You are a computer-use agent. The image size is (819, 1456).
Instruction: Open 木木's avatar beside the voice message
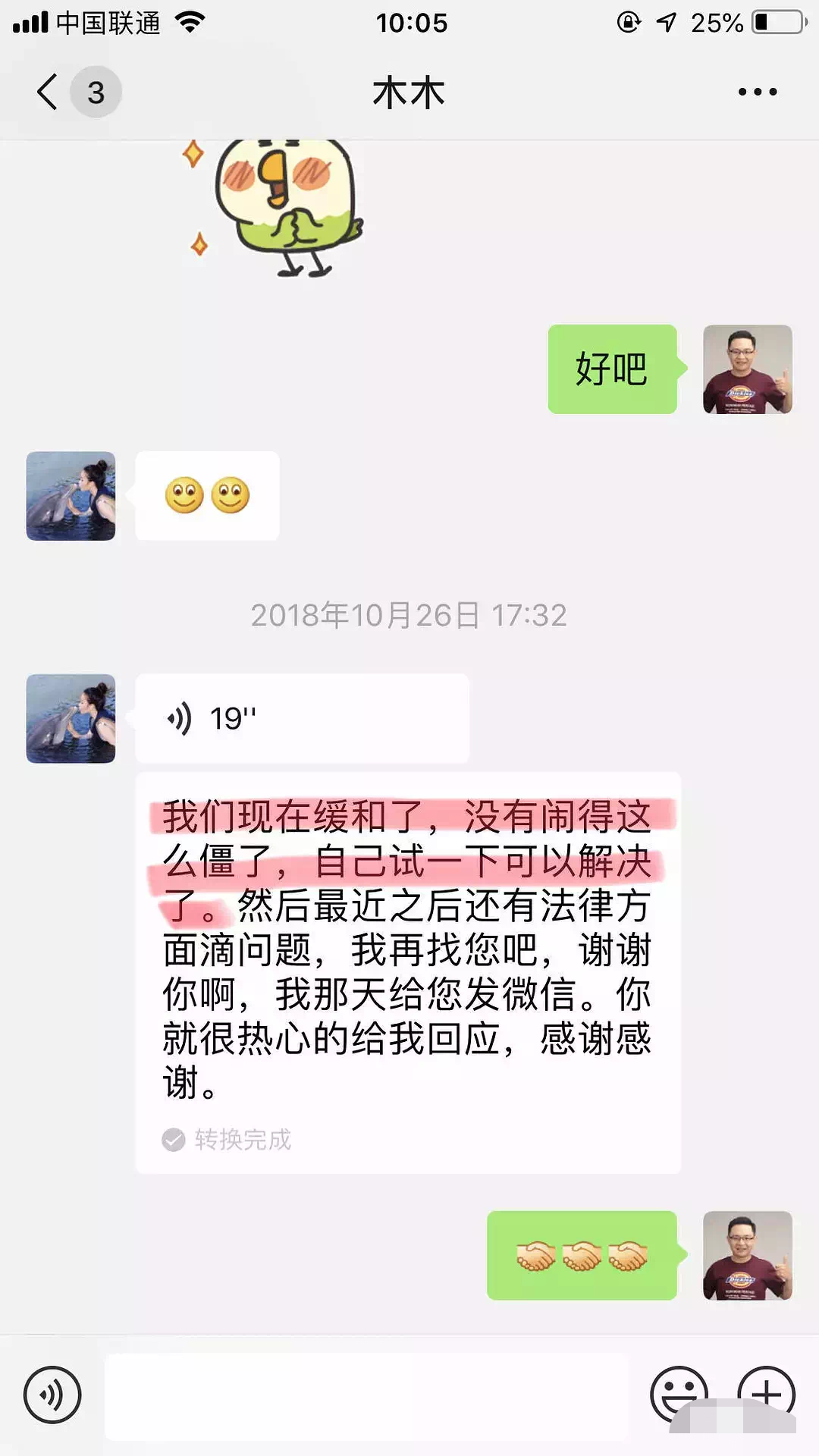[71, 718]
